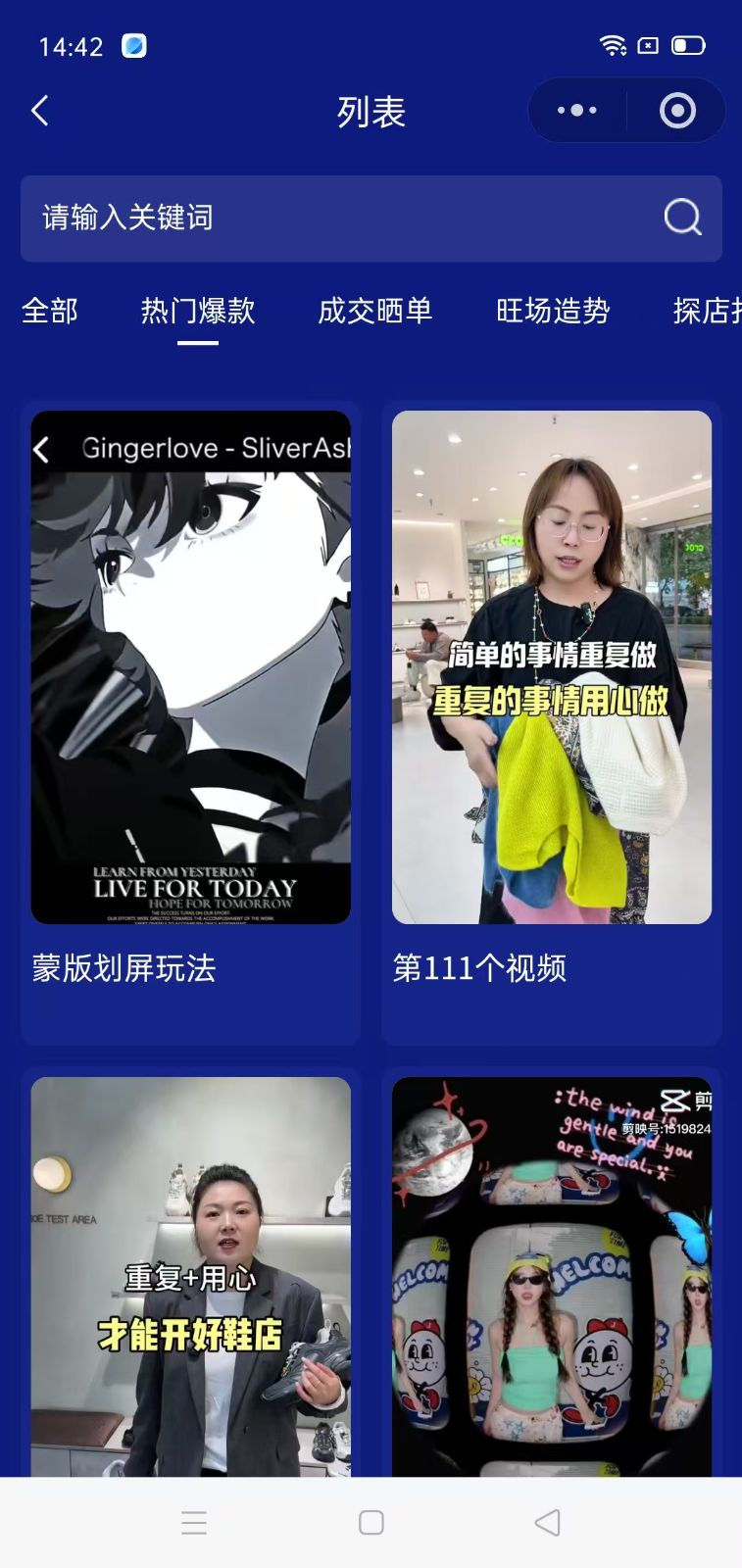The width and height of the screenshot is (742, 1568).
Task: Switch to the 成交晒单 tab
Action: 375,311
